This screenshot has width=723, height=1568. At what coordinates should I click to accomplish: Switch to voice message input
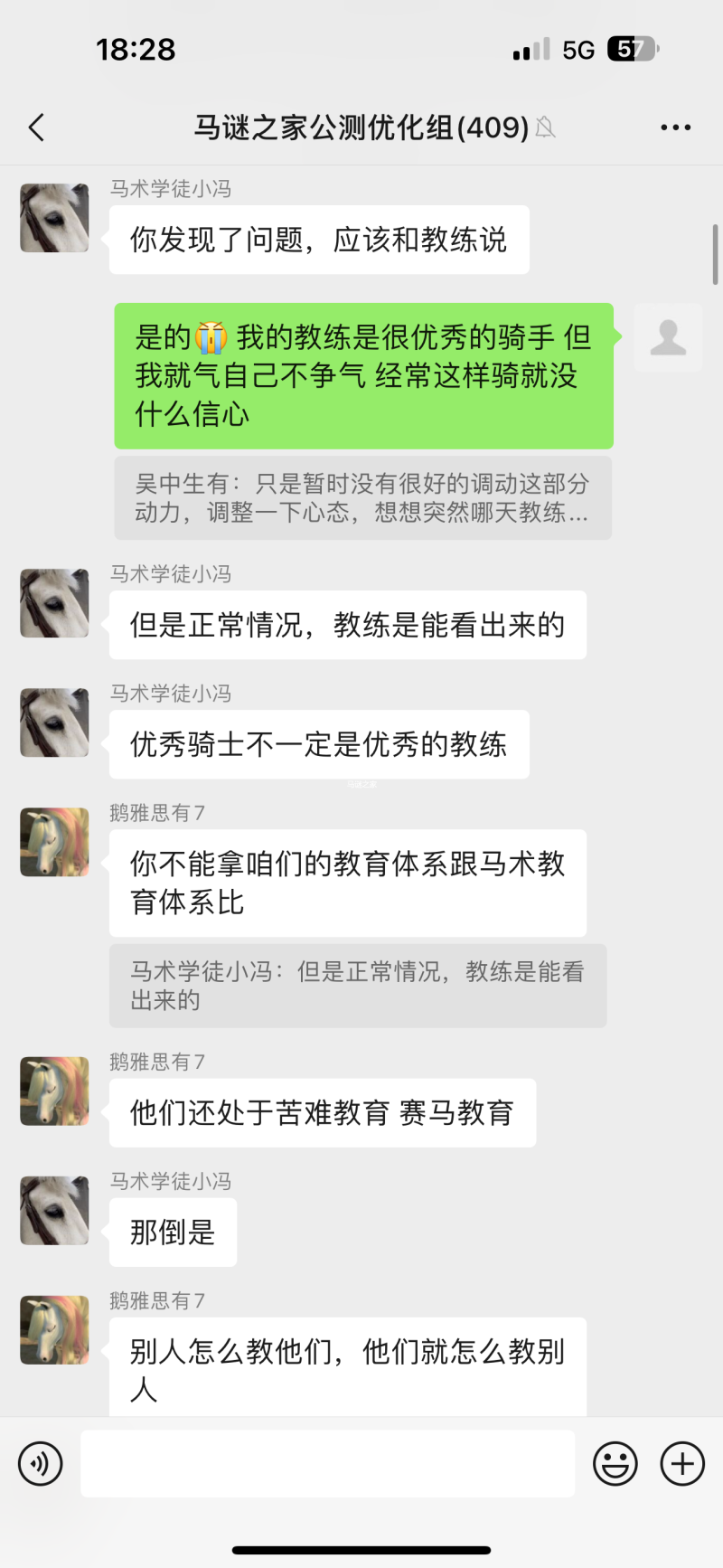tap(41, 1463)
